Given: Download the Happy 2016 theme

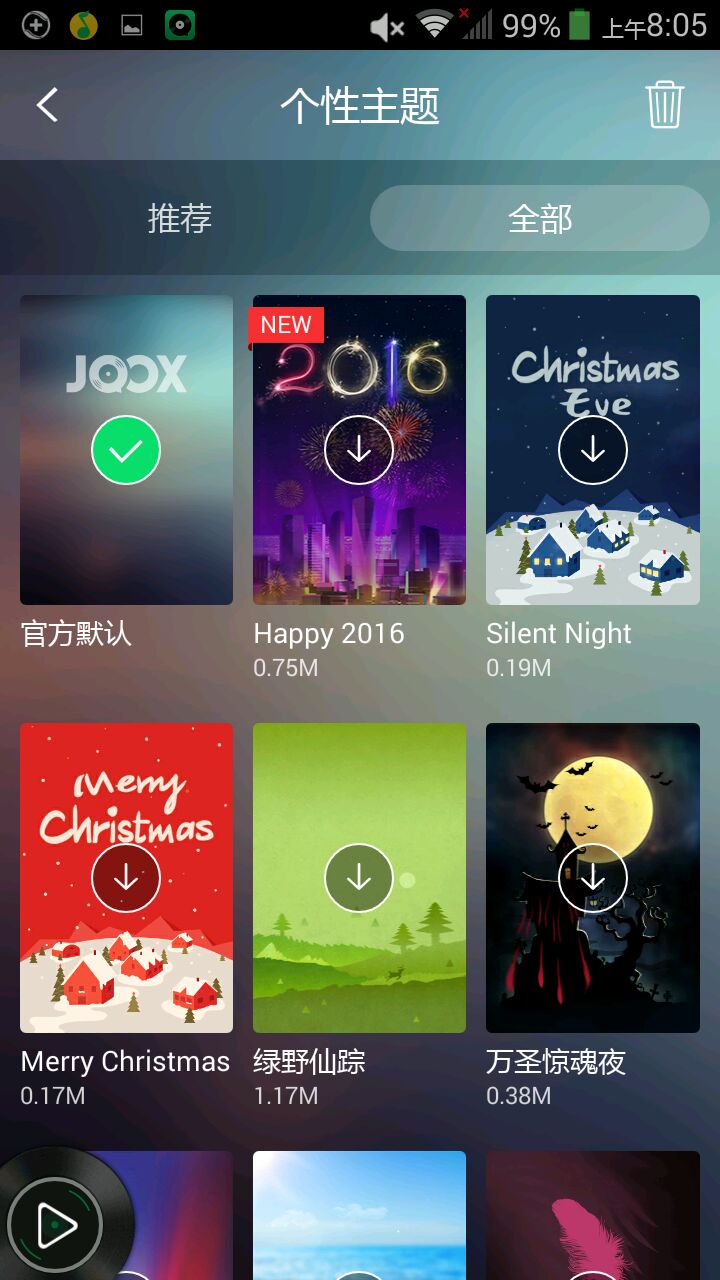Looking at the screenshot, I should click(359, 450).
